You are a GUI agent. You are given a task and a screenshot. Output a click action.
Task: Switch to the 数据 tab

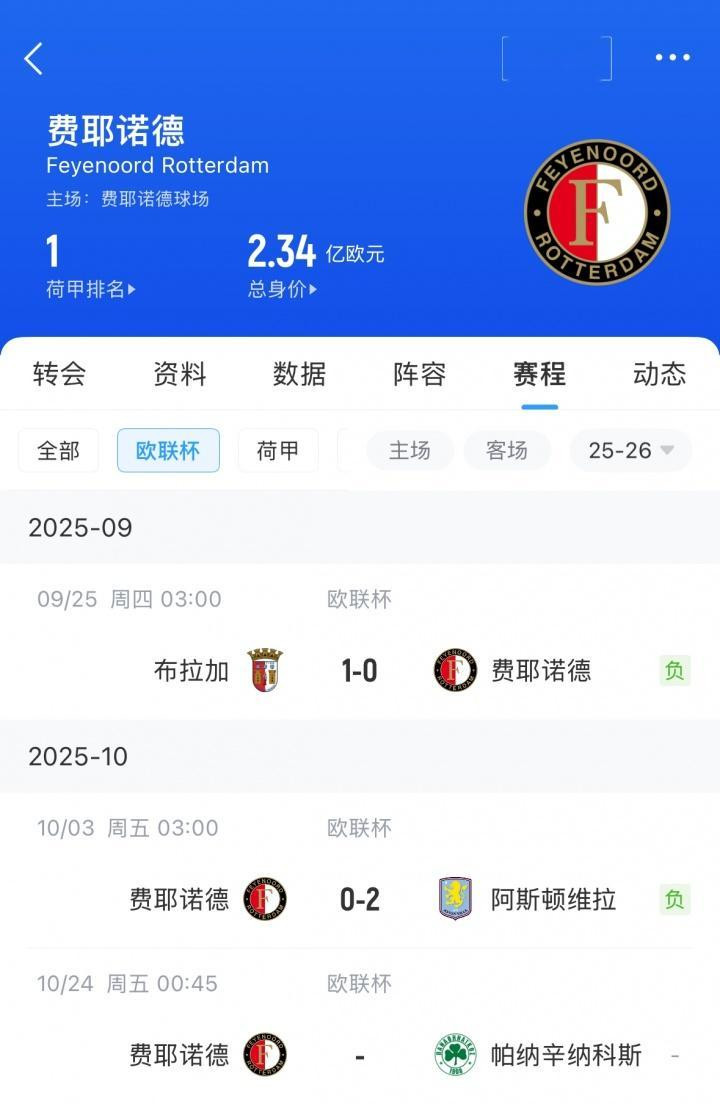[x=300, y=374]
